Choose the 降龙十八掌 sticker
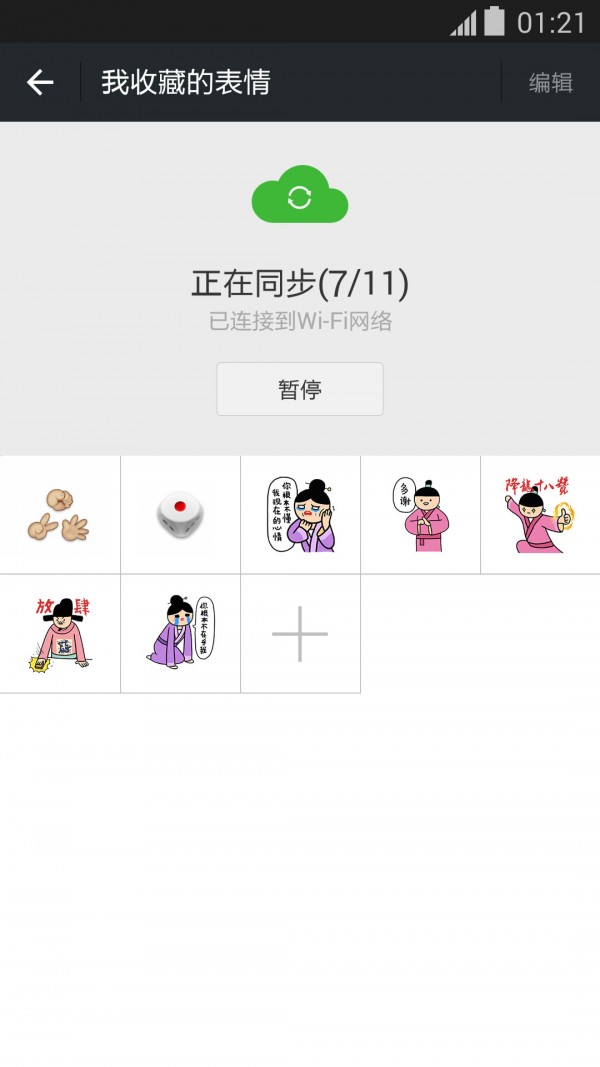Viewport: 600px width, 1067px height. coord(540,515)
